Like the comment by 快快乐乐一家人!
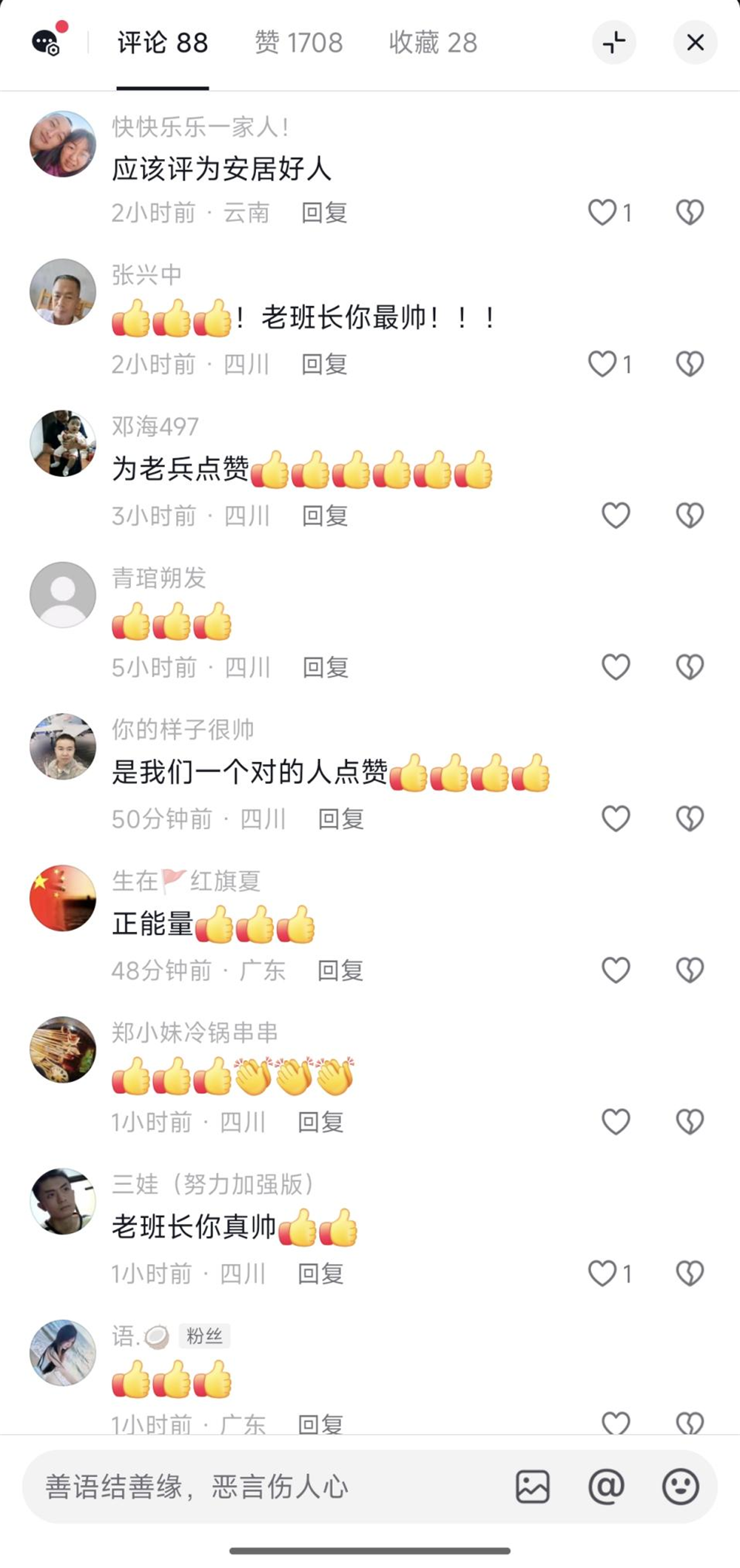The width and height of the screenshot is (740, 1568). pos(602,213)
